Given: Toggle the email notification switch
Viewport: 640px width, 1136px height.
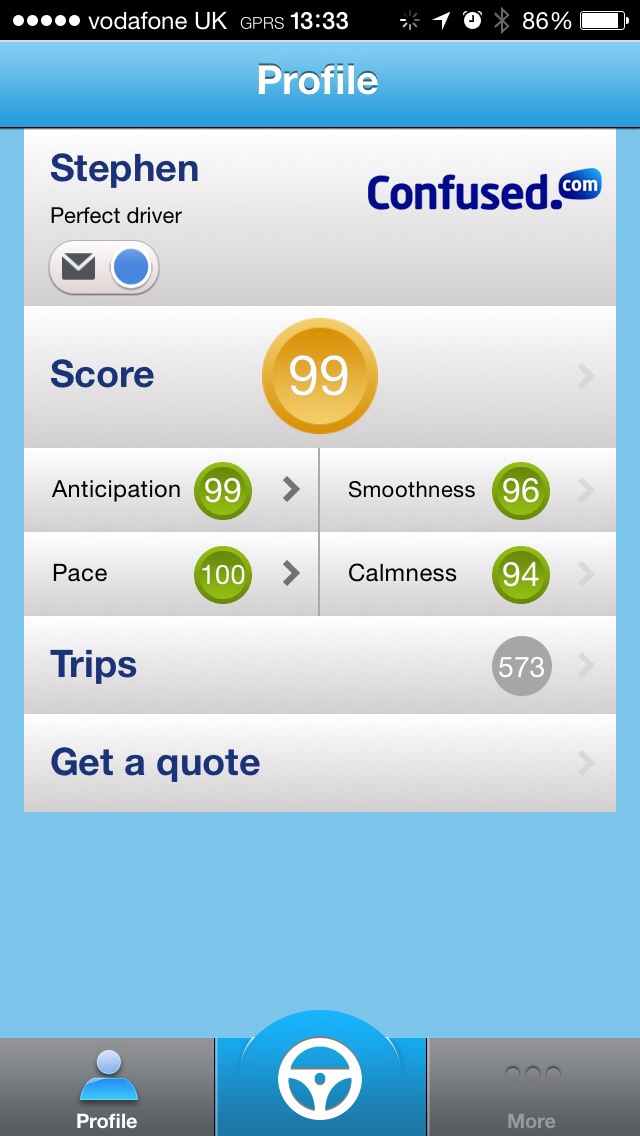Looking at the screenshot, I should point(104,268).
